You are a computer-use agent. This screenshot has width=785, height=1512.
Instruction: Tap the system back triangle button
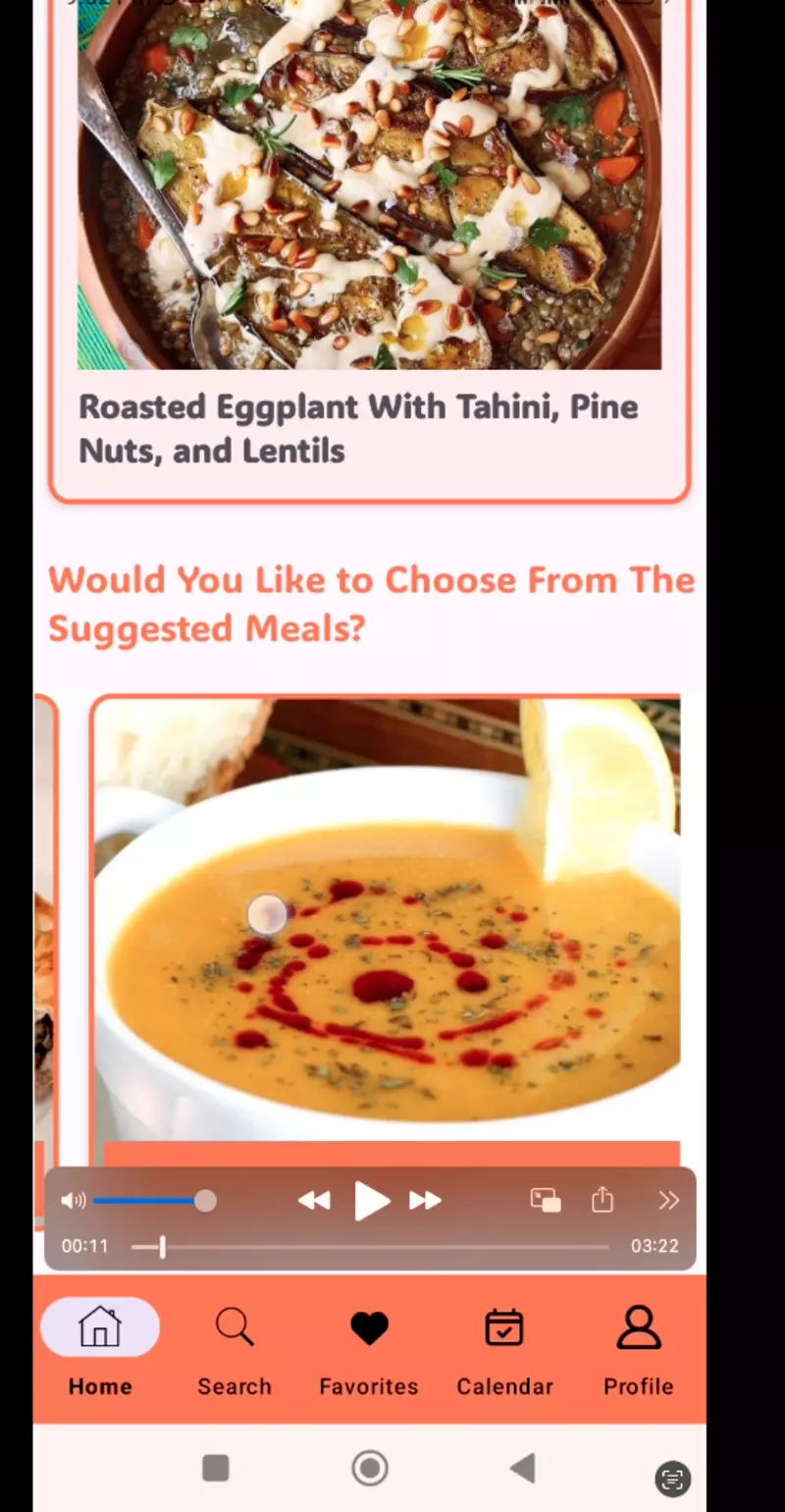click(523, 1468)
